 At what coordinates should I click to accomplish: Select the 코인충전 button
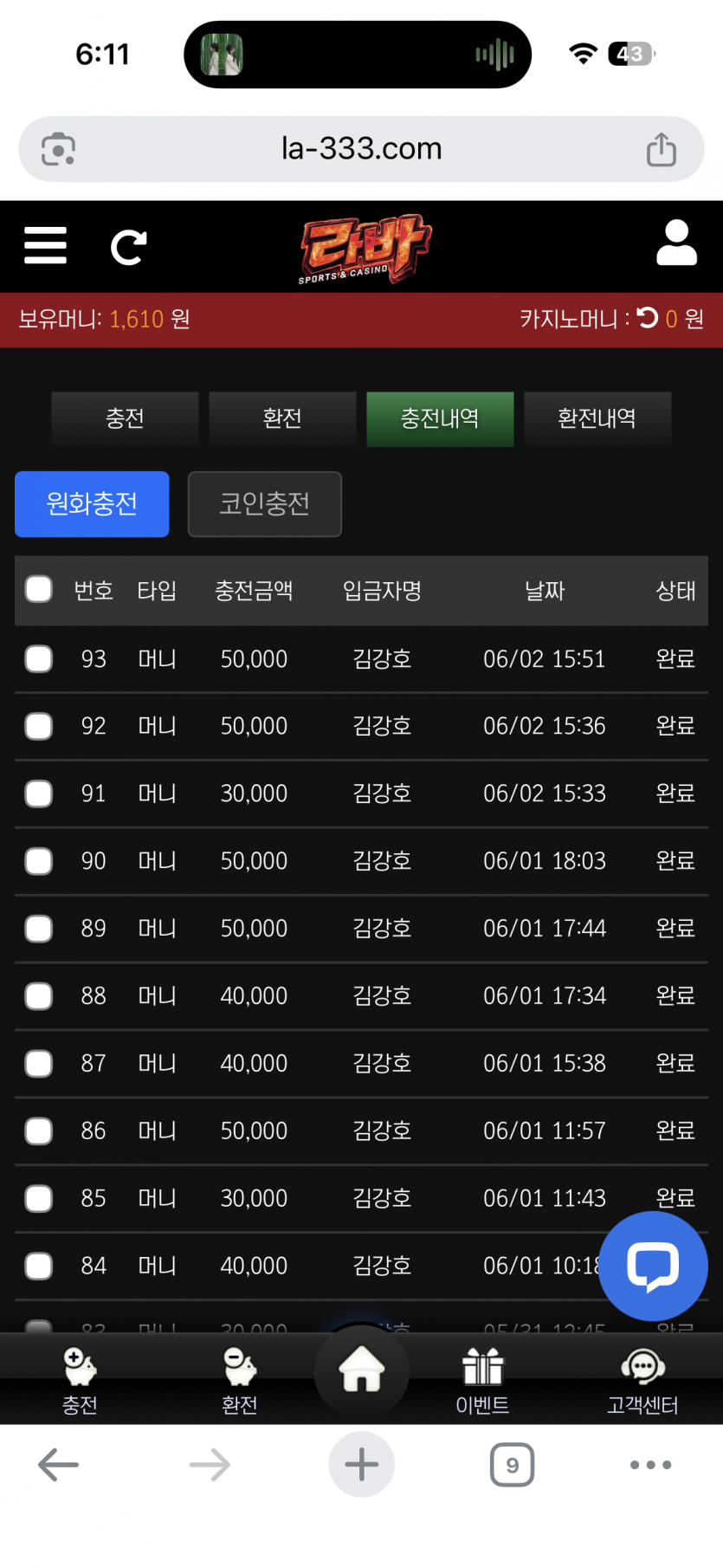tap(265, 504)
